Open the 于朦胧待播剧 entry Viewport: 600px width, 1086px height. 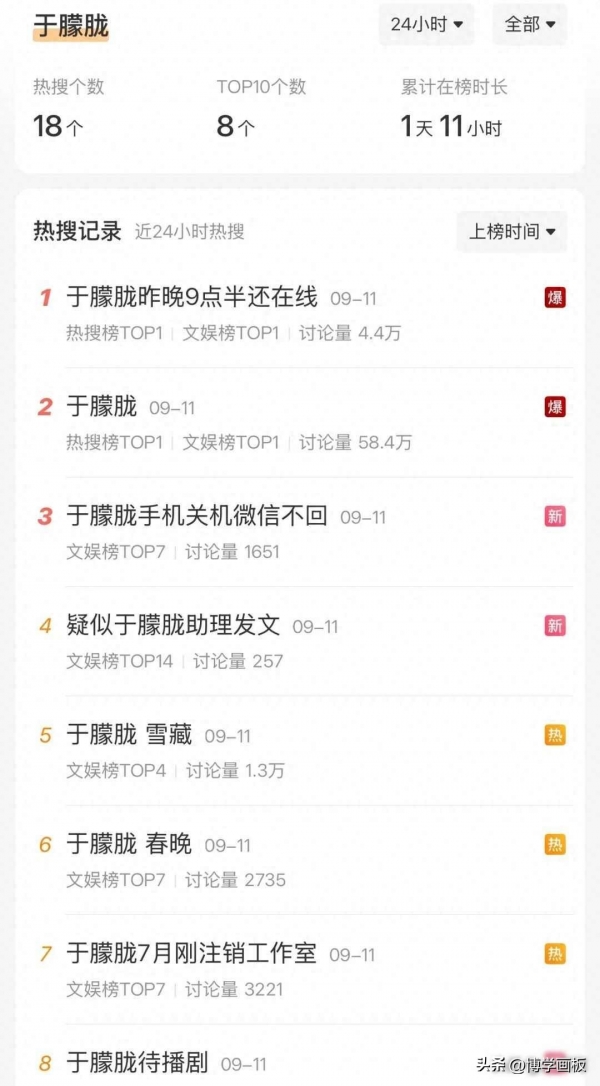tap(137, 1062)
